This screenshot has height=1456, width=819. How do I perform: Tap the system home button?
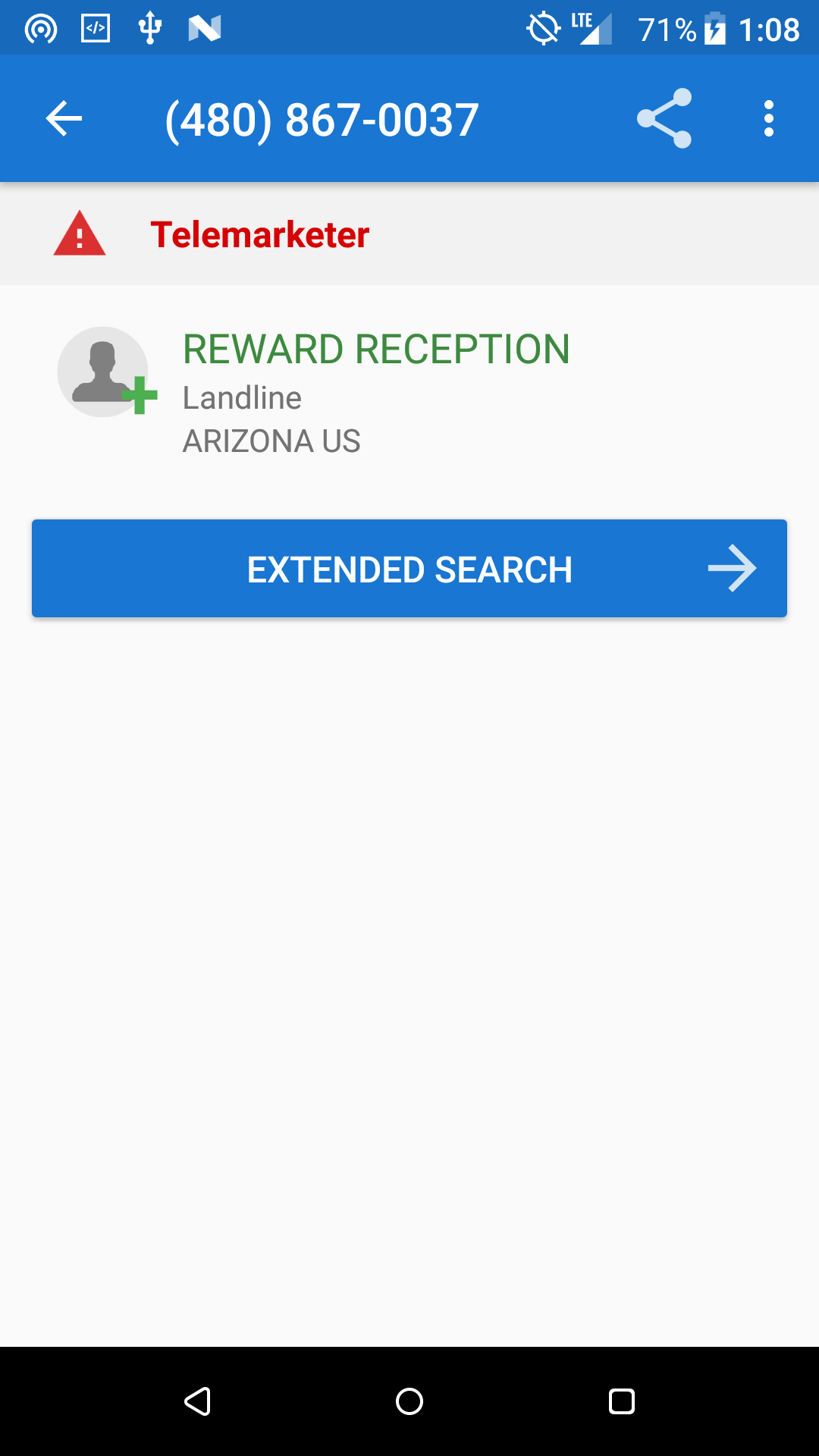(x=409, y=1401)
